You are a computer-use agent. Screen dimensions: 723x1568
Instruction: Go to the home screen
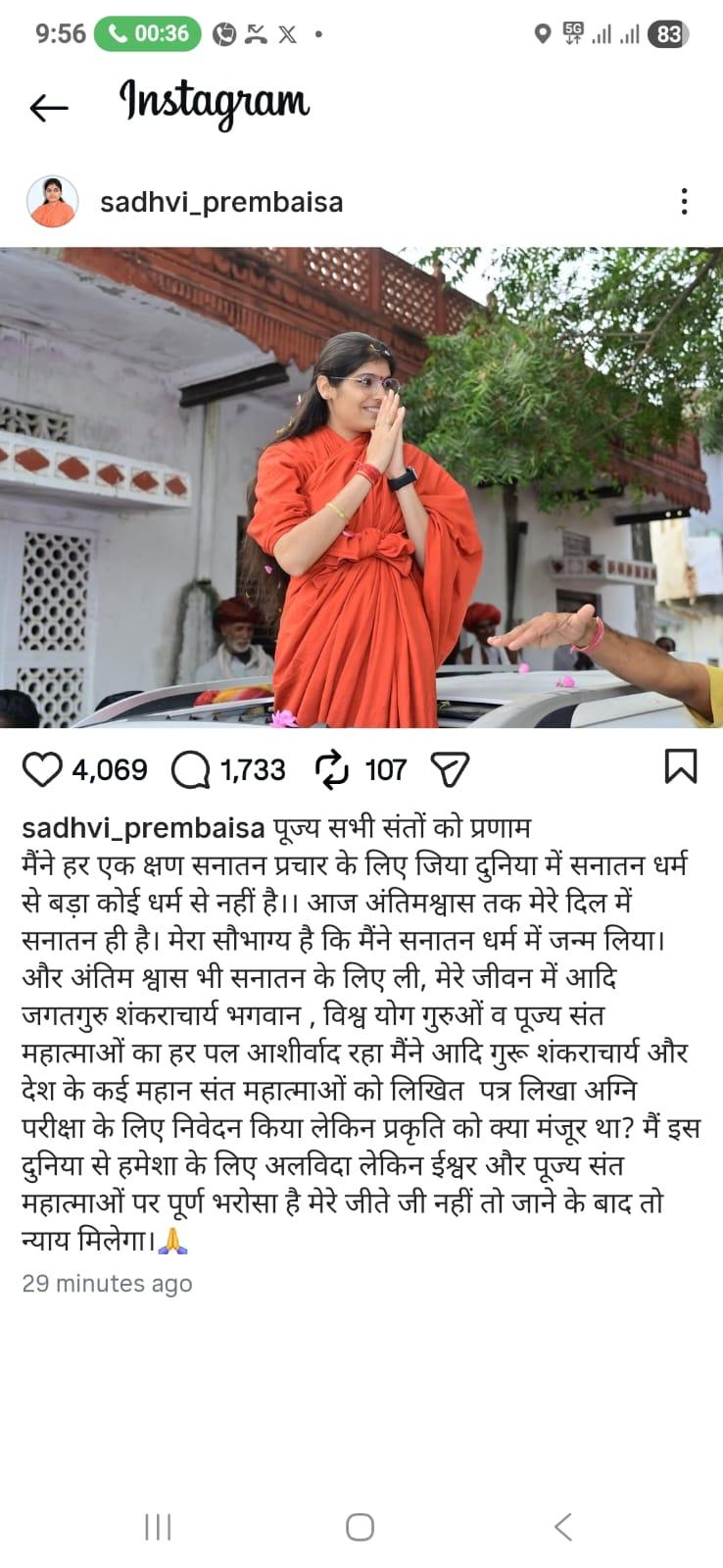361,1526
